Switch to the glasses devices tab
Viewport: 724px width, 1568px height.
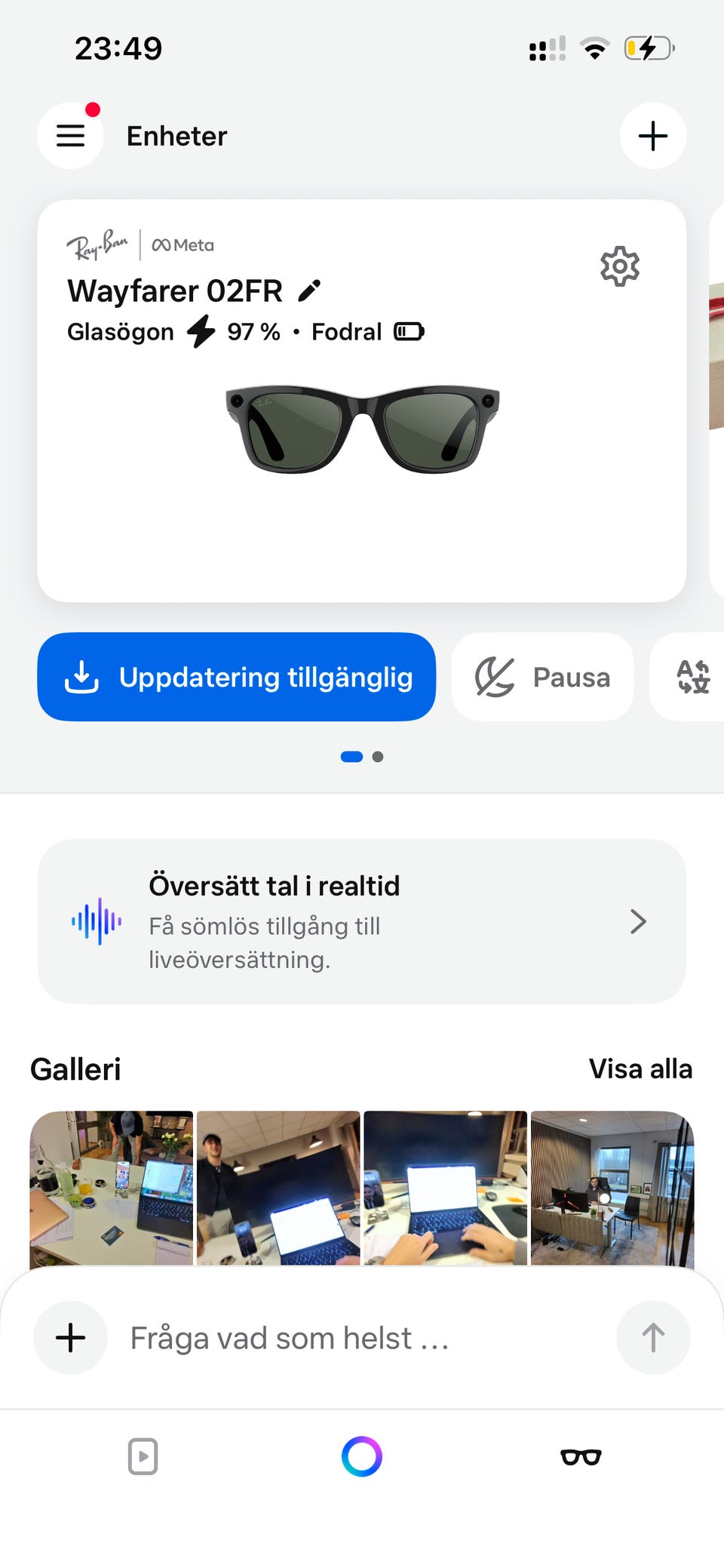coord(581,1456)
